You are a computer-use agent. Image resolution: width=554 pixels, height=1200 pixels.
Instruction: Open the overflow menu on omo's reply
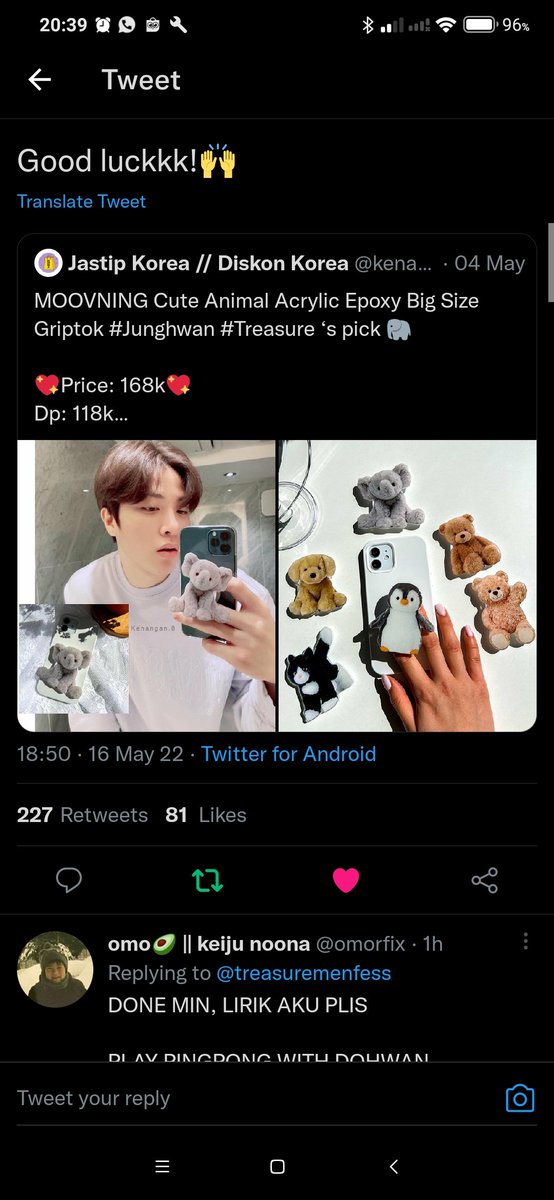coord(525,942)
